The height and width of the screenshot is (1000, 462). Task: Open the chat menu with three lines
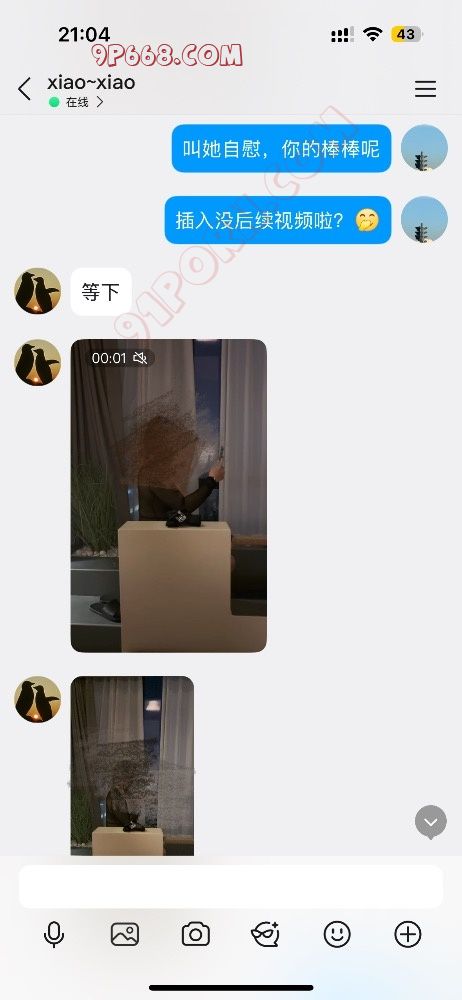pyautogui.click(x=426, y=89)
